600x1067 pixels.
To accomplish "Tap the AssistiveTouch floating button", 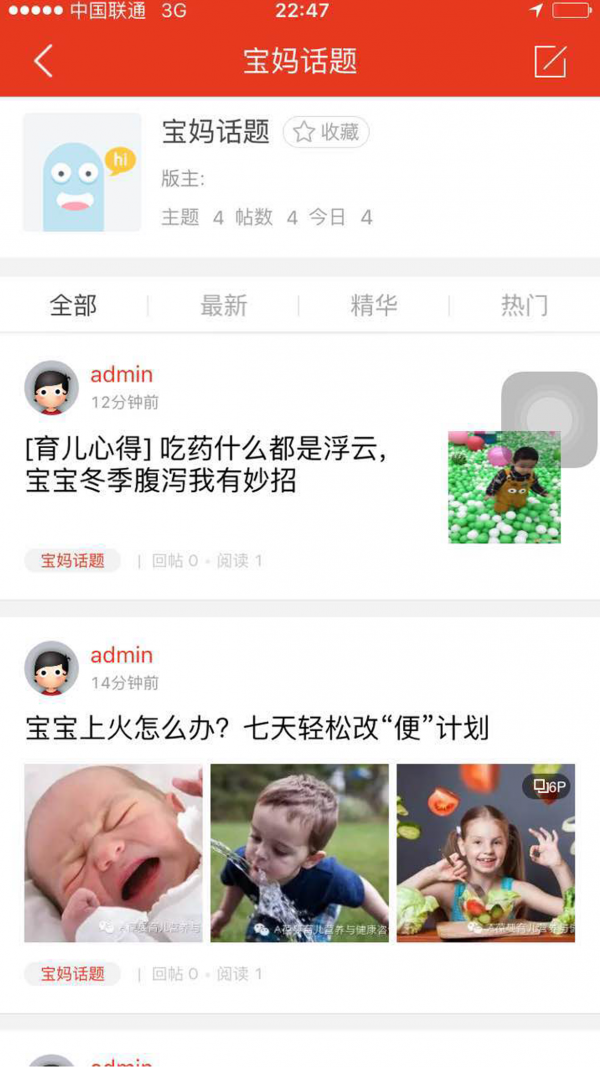I will 549,419.
